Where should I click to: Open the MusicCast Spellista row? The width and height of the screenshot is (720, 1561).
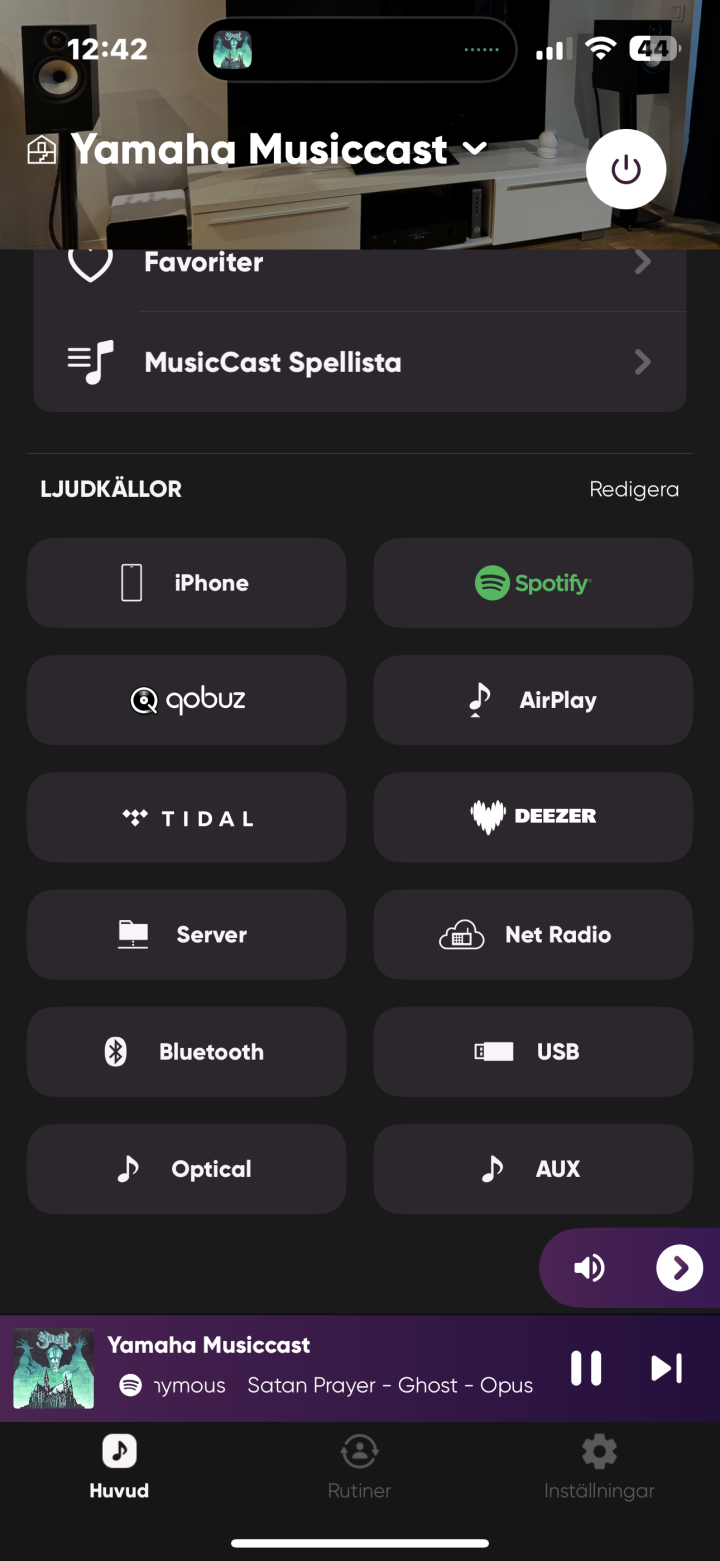(360, 362)
